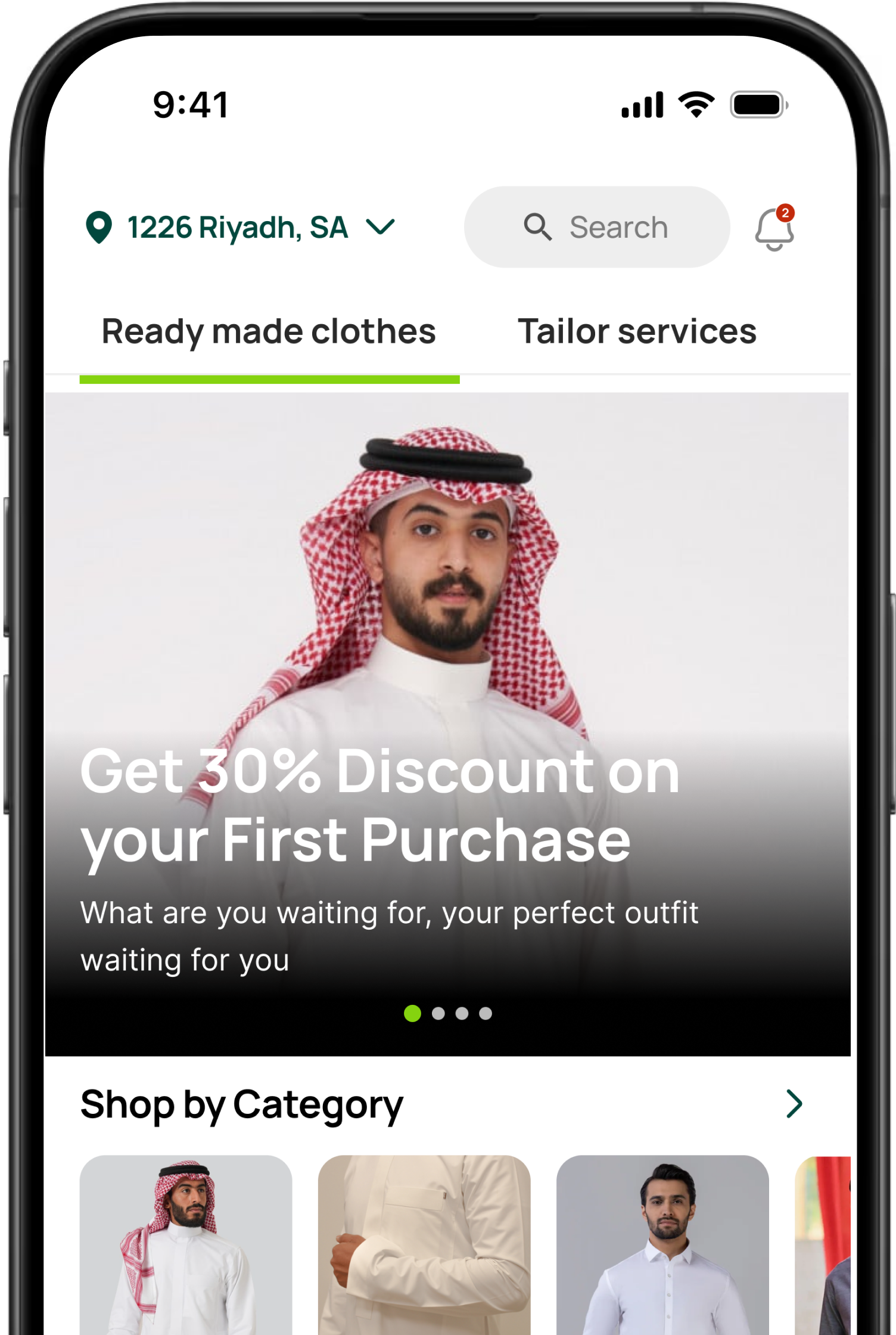The width and height of the screenshot is (896, 1335).
Task: Jump to the second banner slide dot
Action: (438, 1013)
